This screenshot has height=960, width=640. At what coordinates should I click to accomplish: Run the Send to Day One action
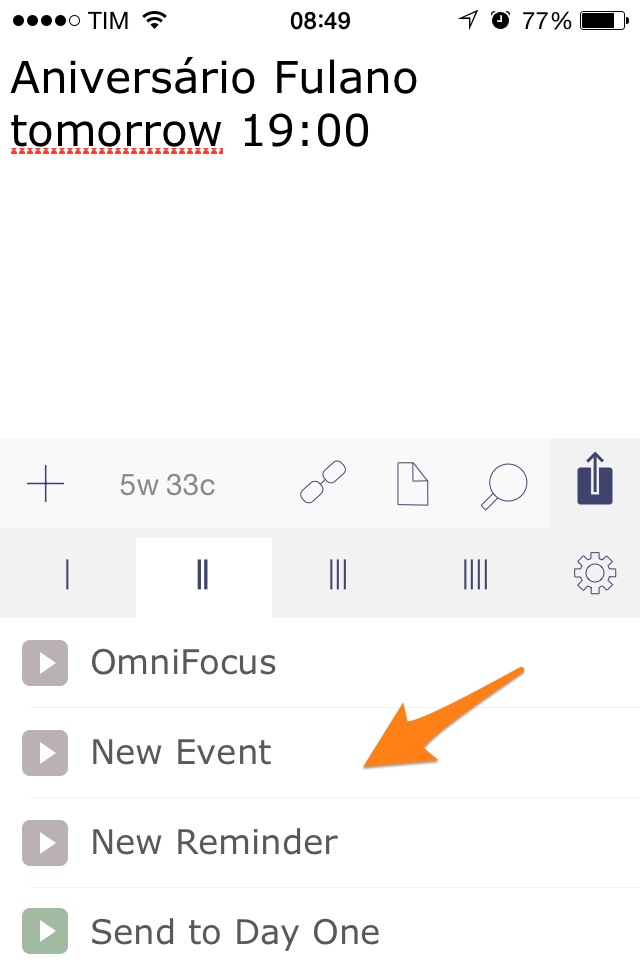[x=235, y=932]
